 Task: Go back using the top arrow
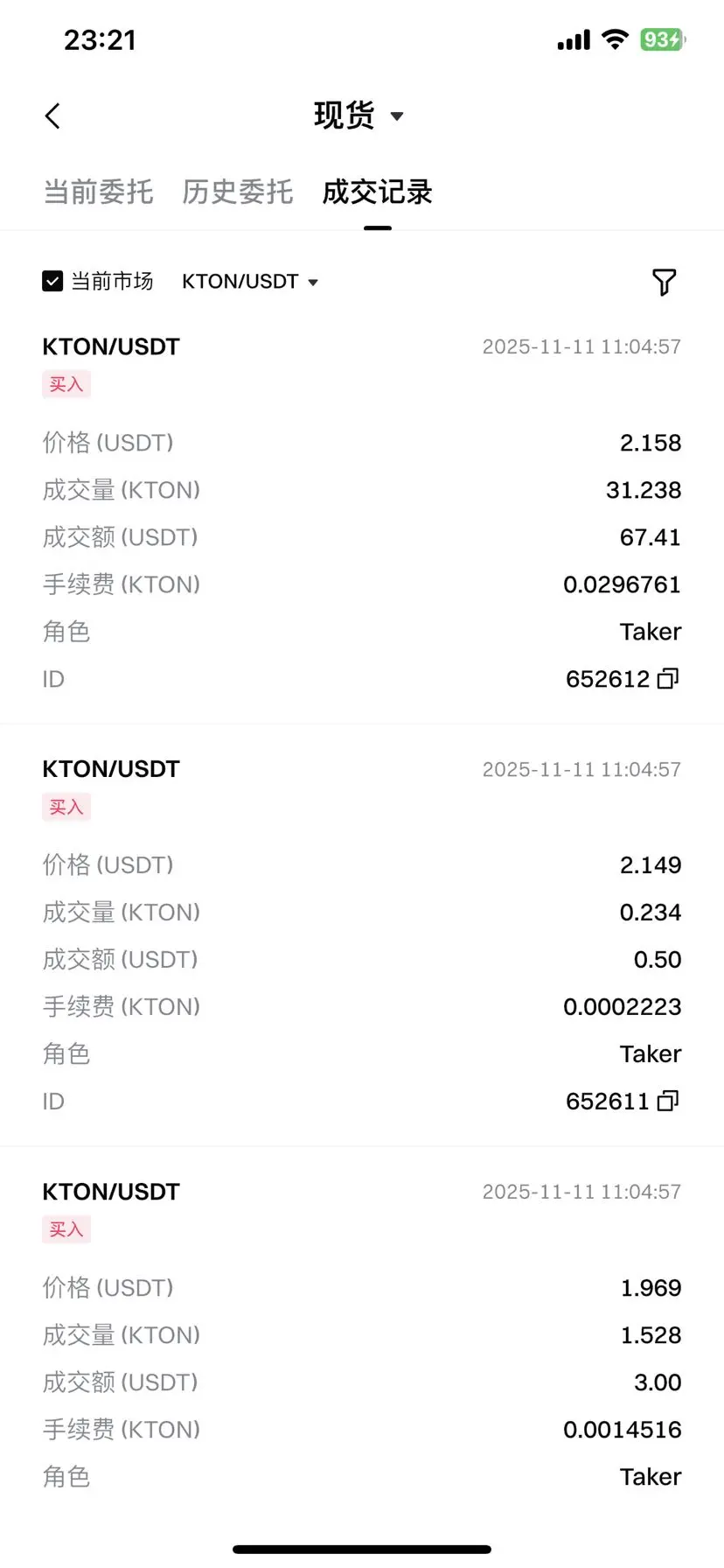52,115
